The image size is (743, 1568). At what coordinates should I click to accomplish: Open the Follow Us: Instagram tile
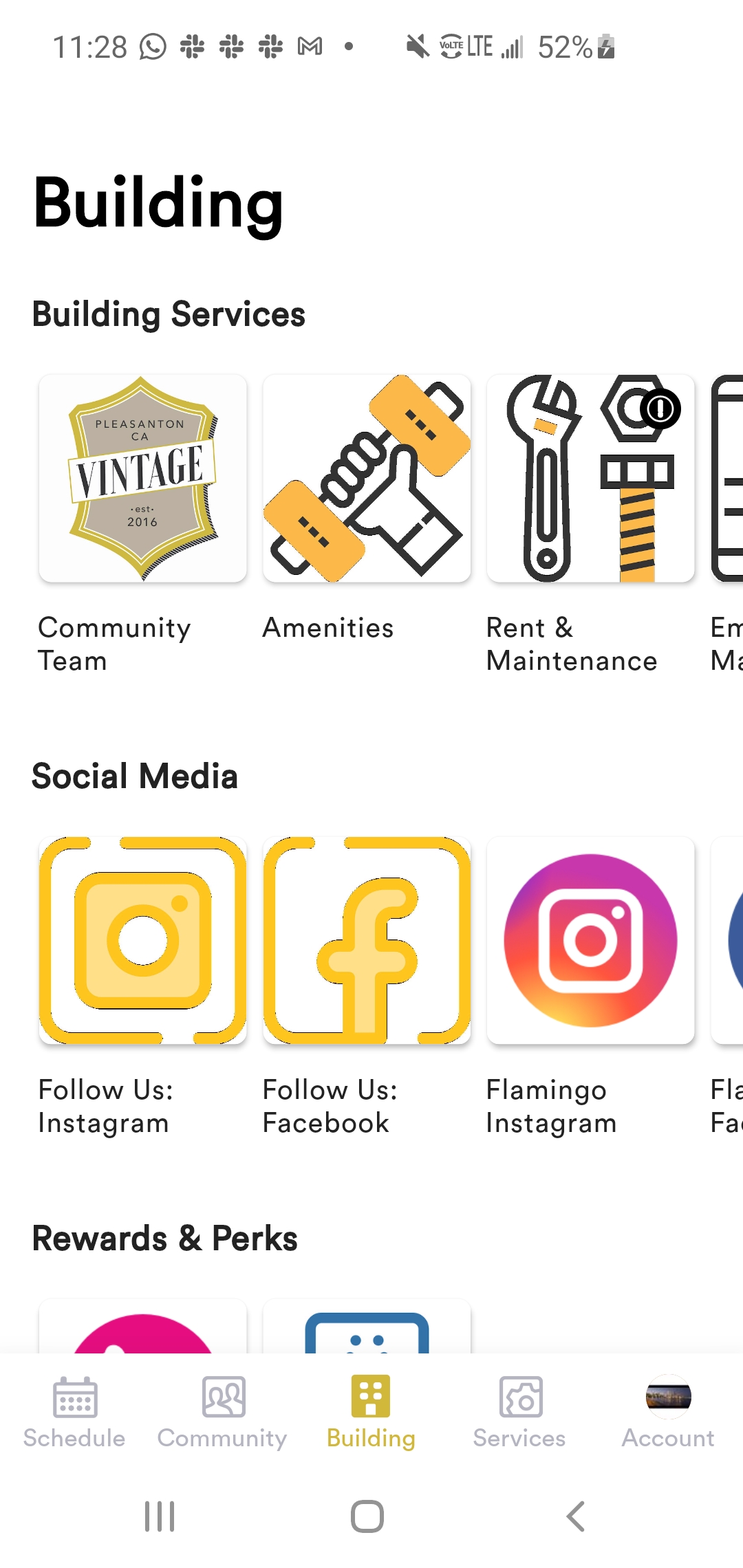[x=142, y=940]
